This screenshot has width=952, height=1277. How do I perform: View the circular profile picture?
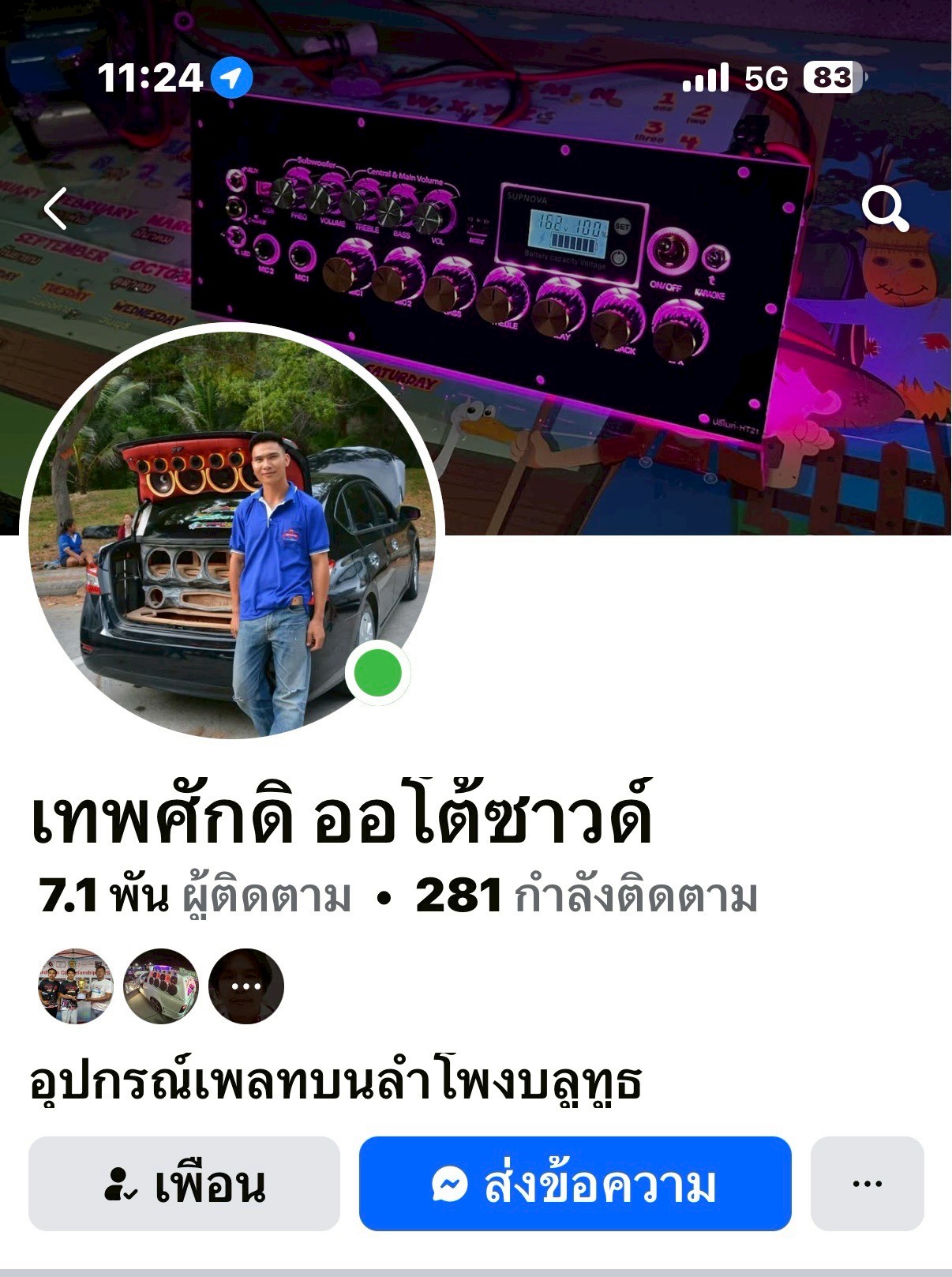tap(232, 531)
